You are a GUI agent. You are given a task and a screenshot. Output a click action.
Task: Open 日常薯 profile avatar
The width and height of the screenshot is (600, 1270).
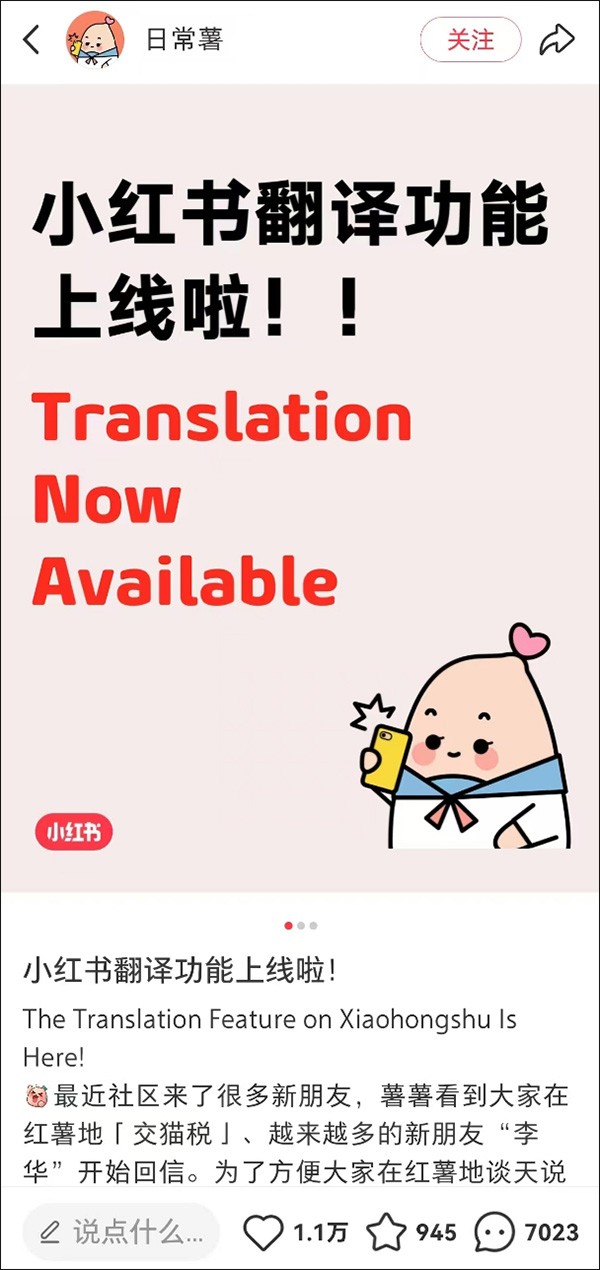(95, 40)
